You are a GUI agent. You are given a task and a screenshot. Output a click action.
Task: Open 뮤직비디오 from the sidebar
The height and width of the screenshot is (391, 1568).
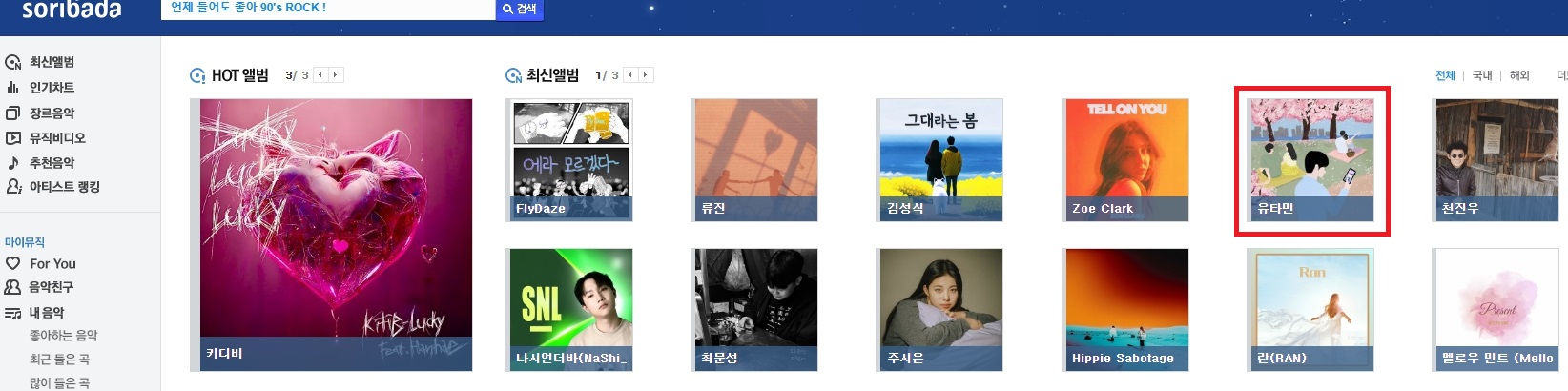[x=56, y=138]
